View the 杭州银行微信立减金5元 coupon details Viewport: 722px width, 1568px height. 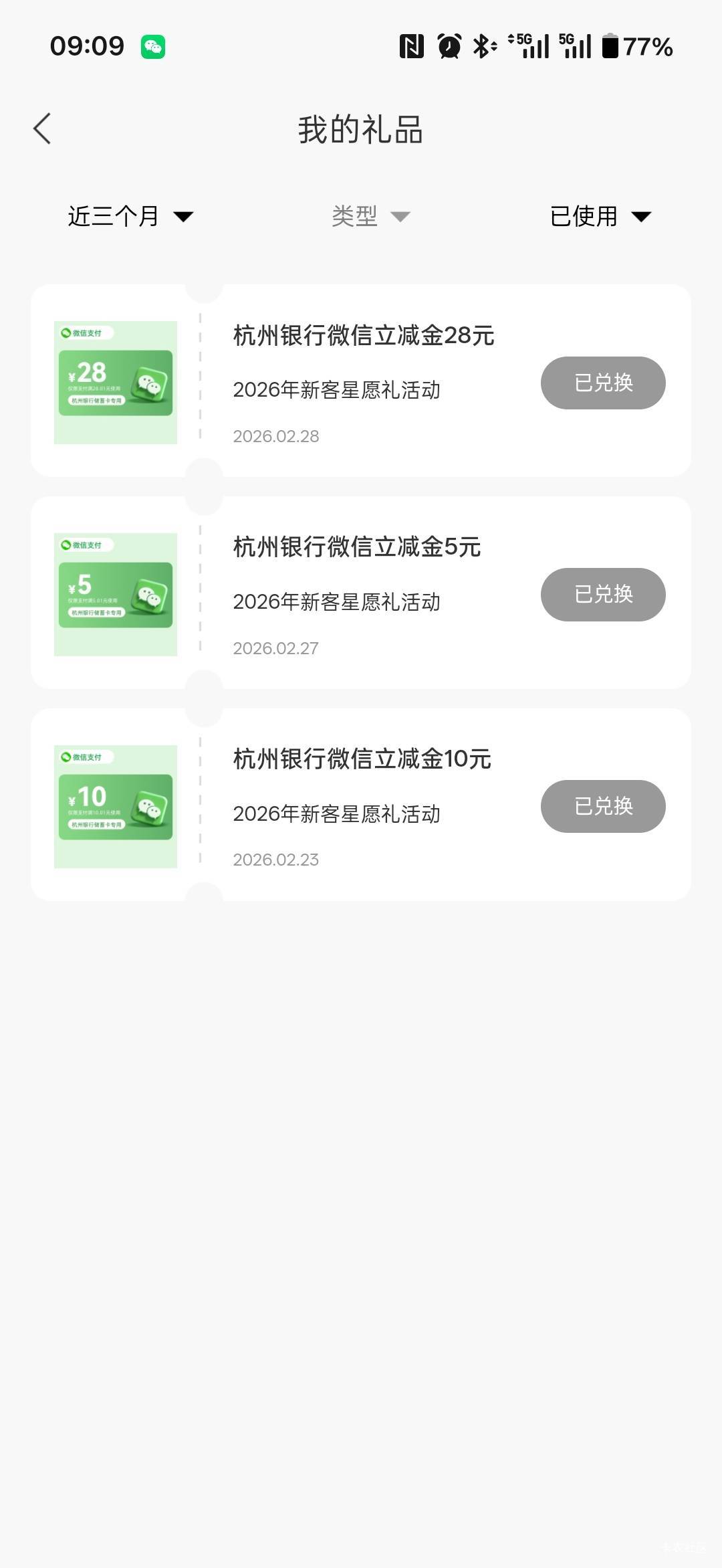(x=356, y=547)
